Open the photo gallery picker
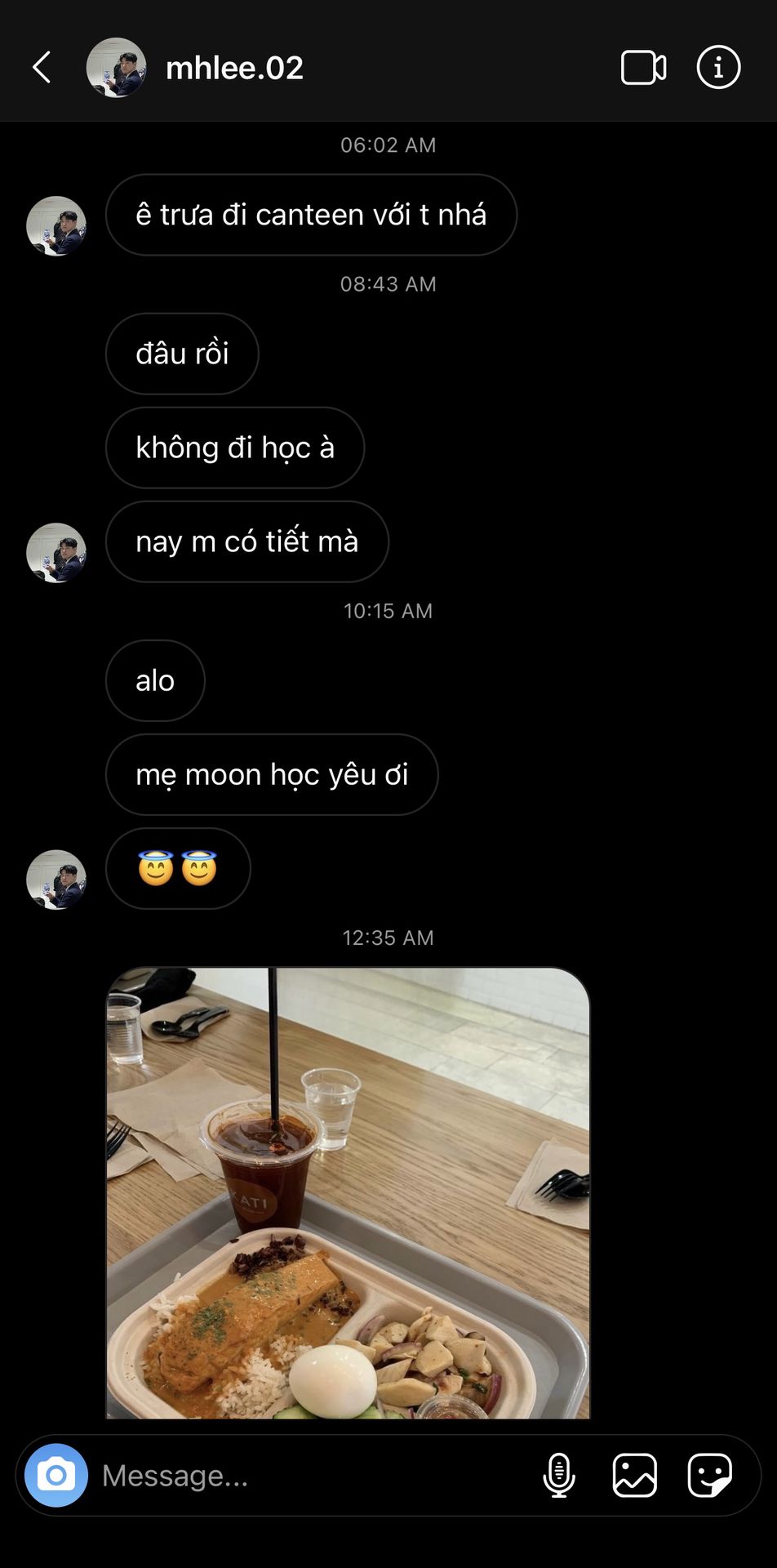777x1568 pixels. 634,1475
